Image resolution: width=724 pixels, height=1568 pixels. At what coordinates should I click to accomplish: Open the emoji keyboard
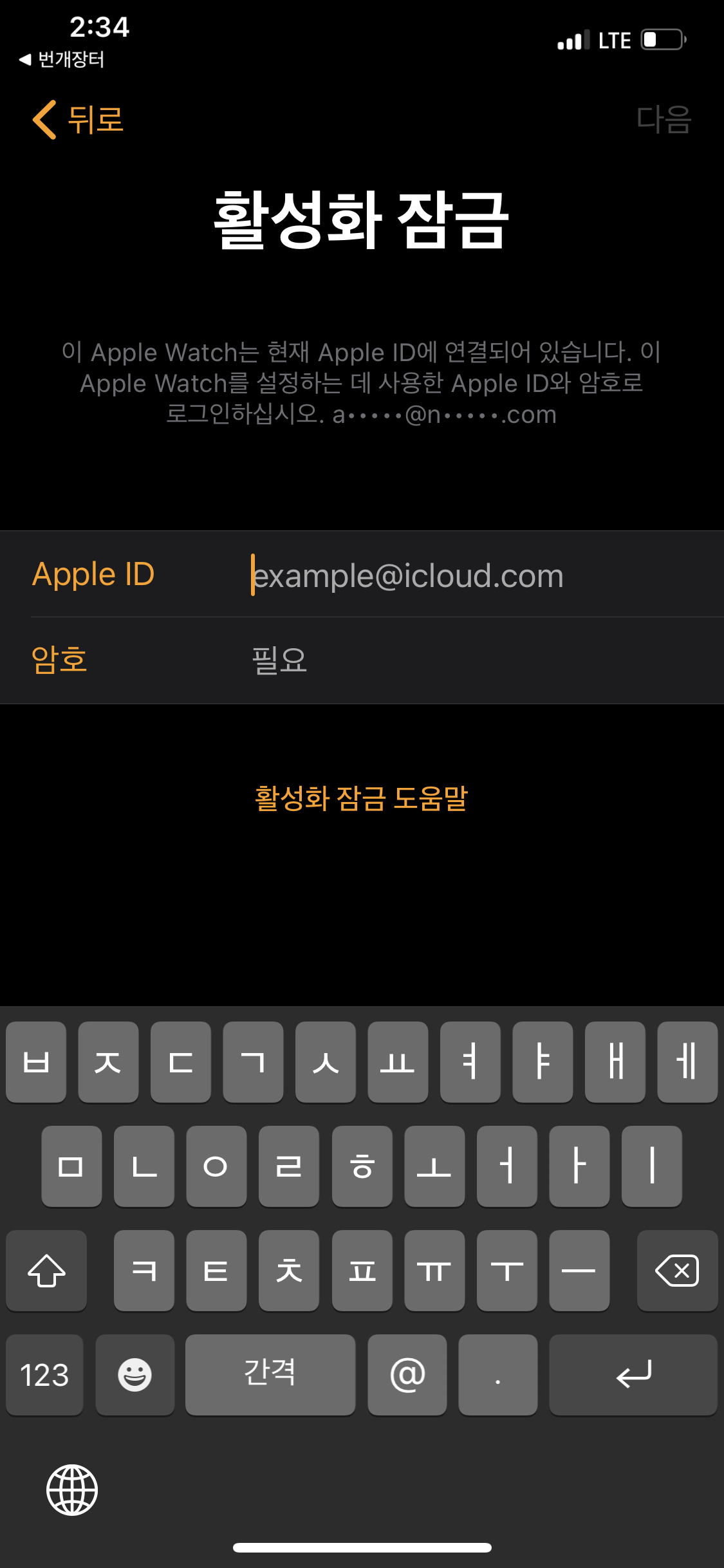(x=135, y=1374)
